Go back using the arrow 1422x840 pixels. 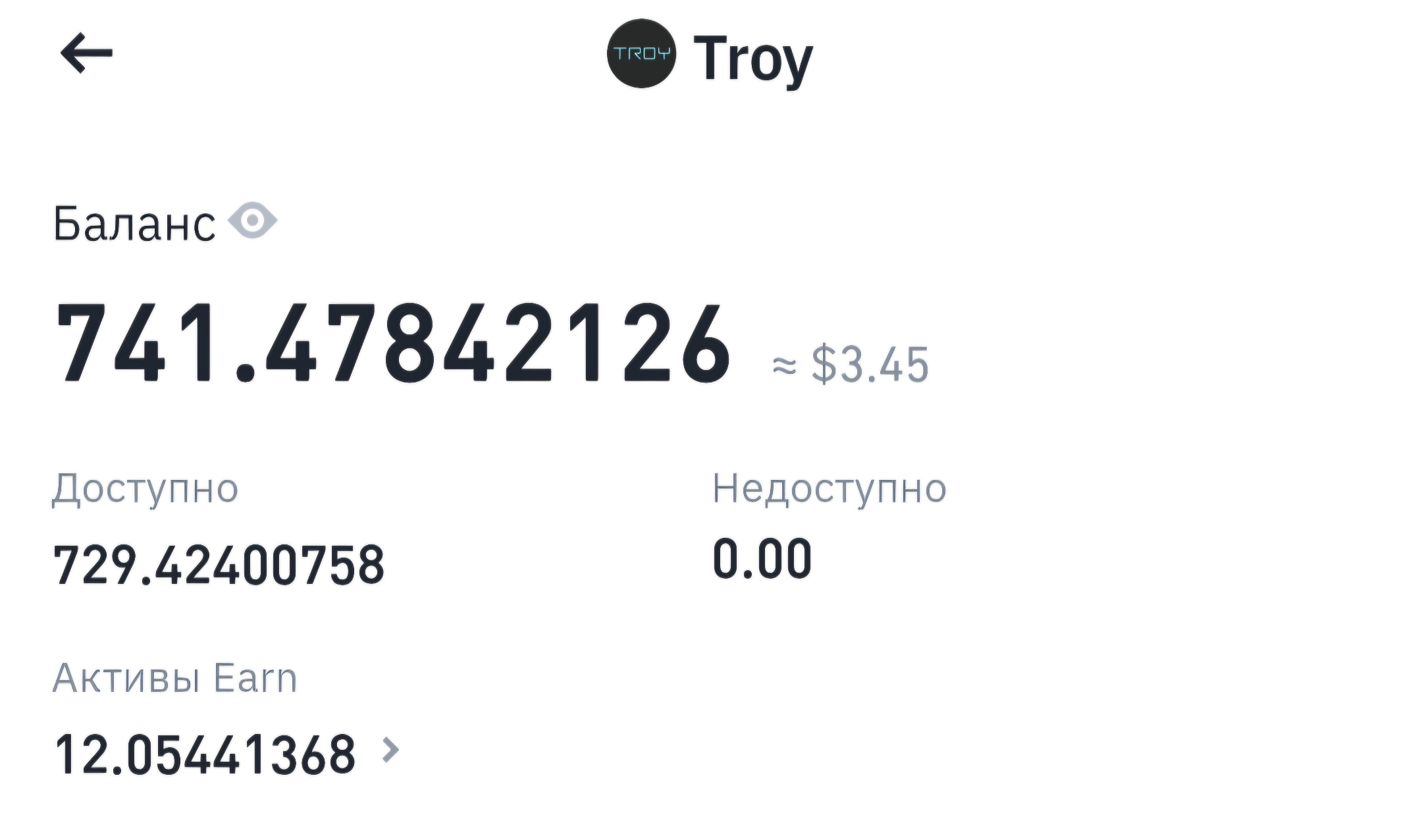coord(86,53)
